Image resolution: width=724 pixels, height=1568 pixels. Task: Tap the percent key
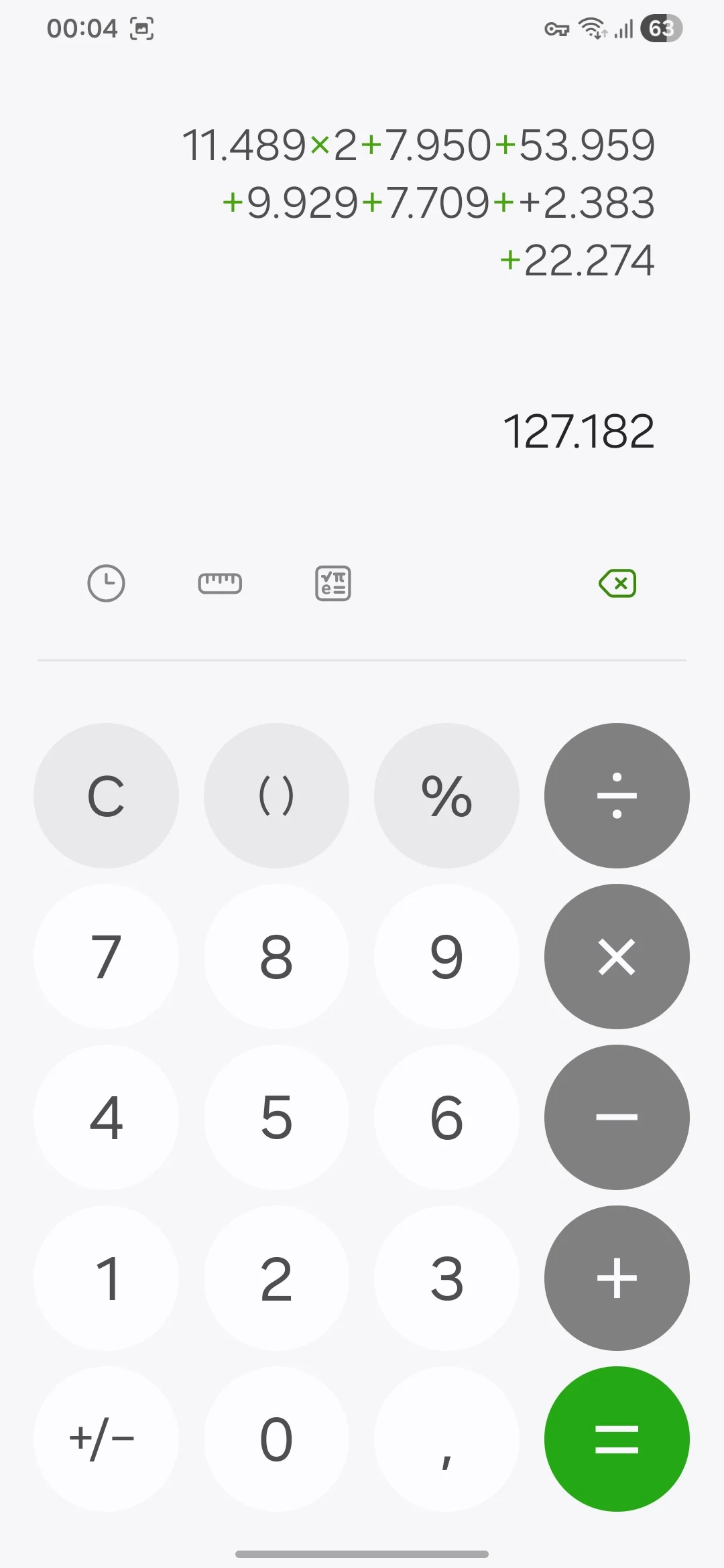(x=446, y=795)
